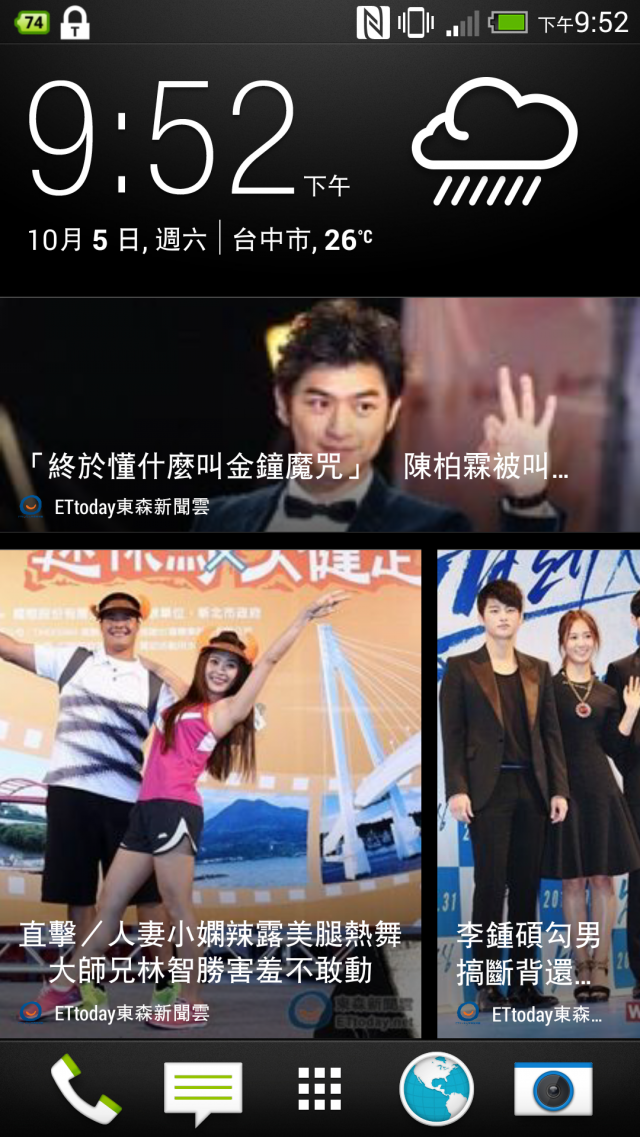Viewport: 640px width, 1138px height.
Task: Launch the phone dialer
Action: (x=85, y=1089)
